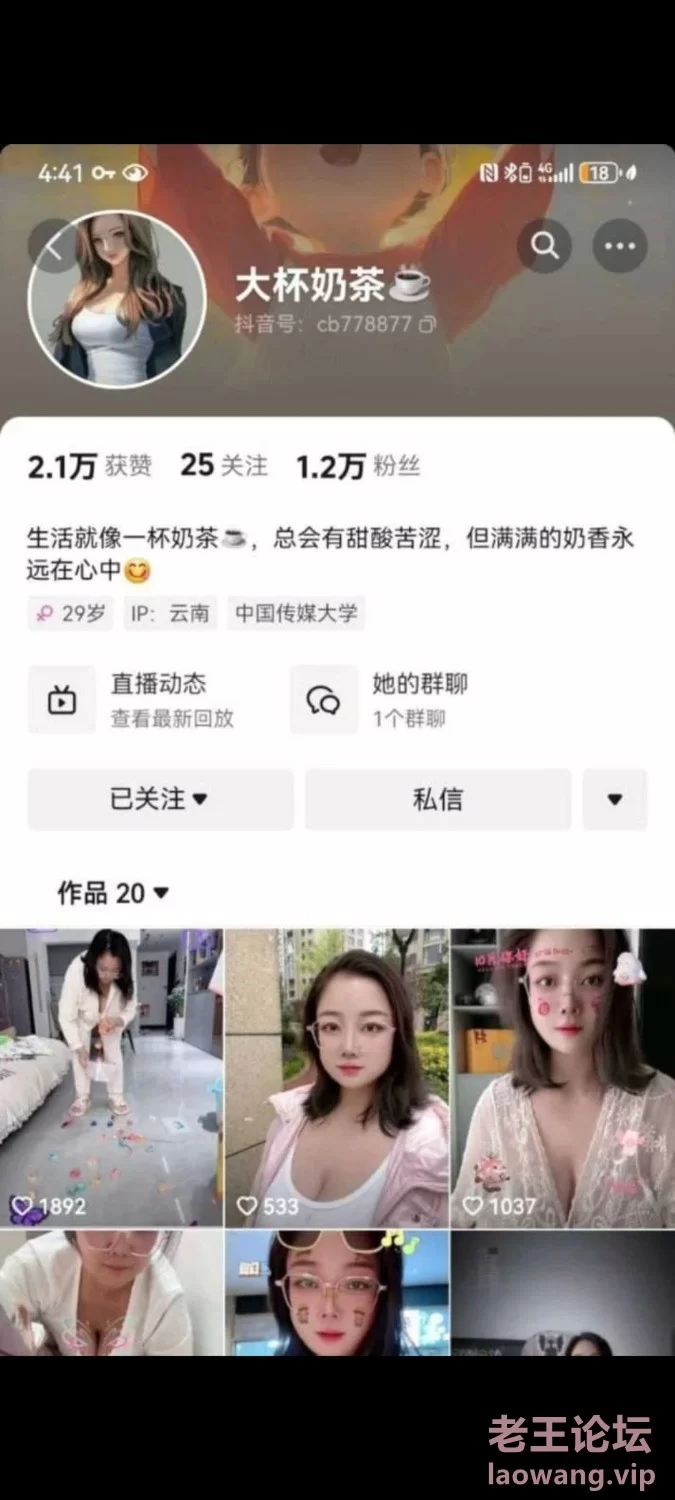
Task: Open the video with 533 likes
Action: tap(337, 1077)
